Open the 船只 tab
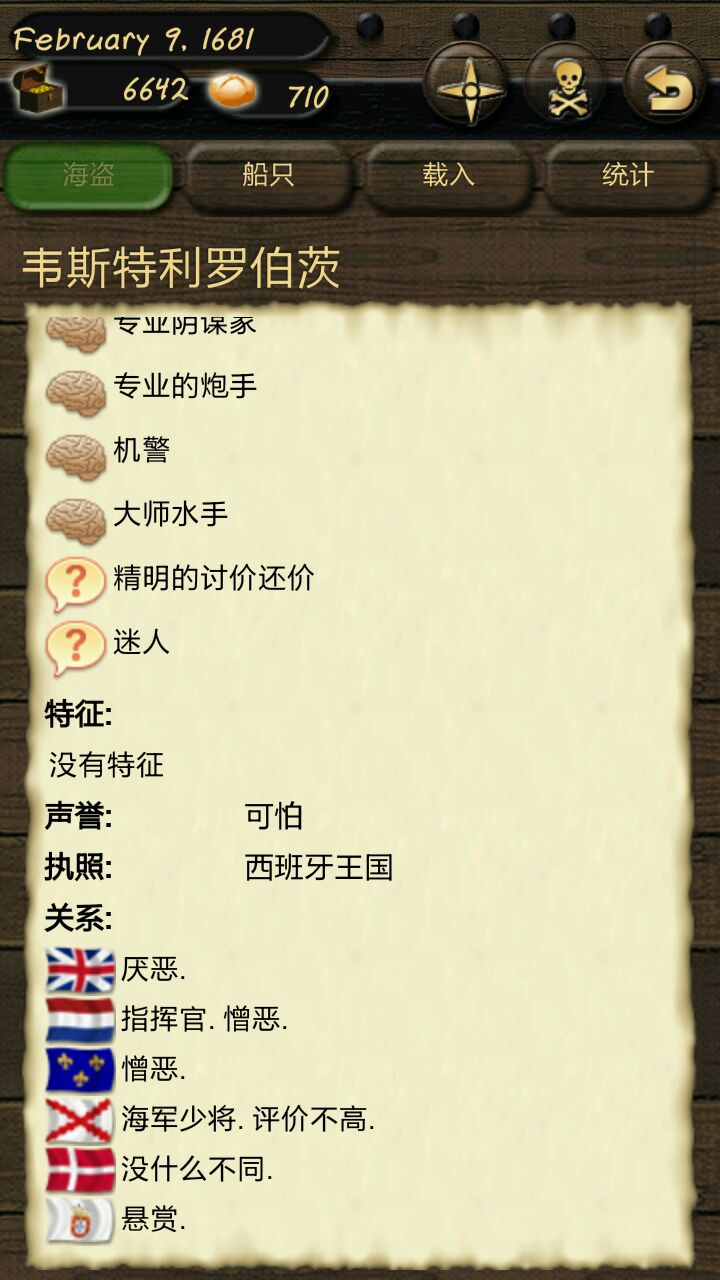The image size is (720, 1280). coord(268,175)
